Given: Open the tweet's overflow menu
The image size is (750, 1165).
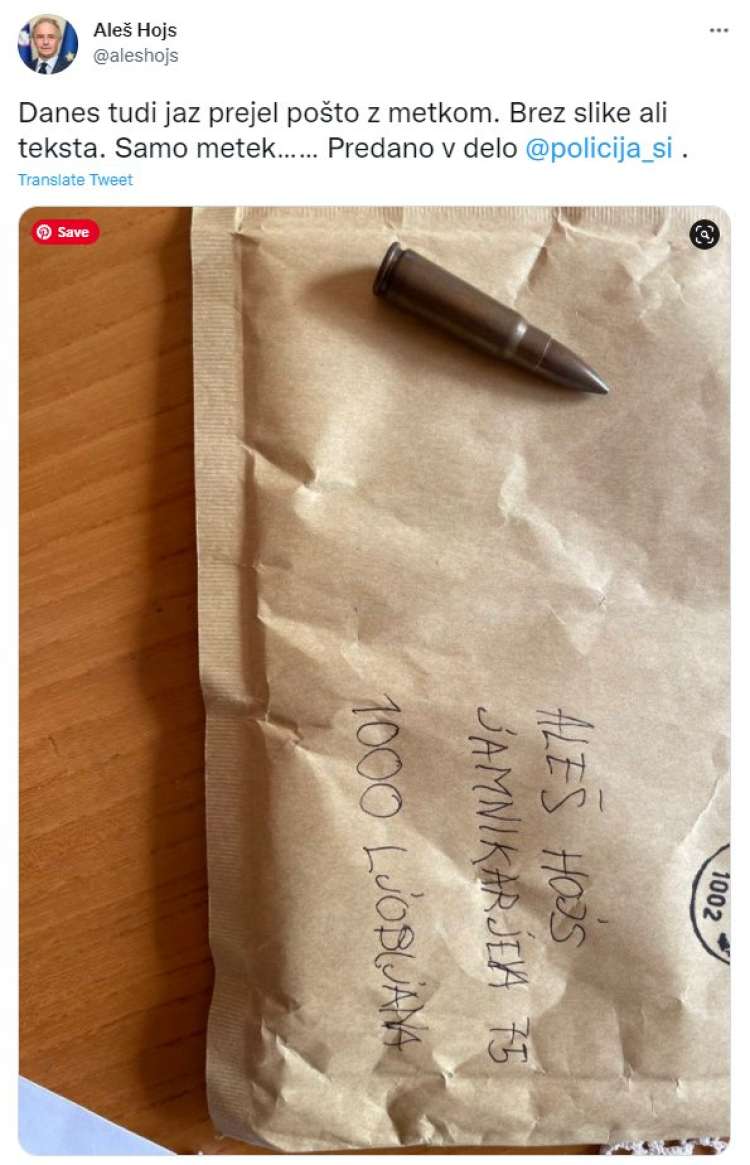Looking at the screenshot, I should click(719, 31).
